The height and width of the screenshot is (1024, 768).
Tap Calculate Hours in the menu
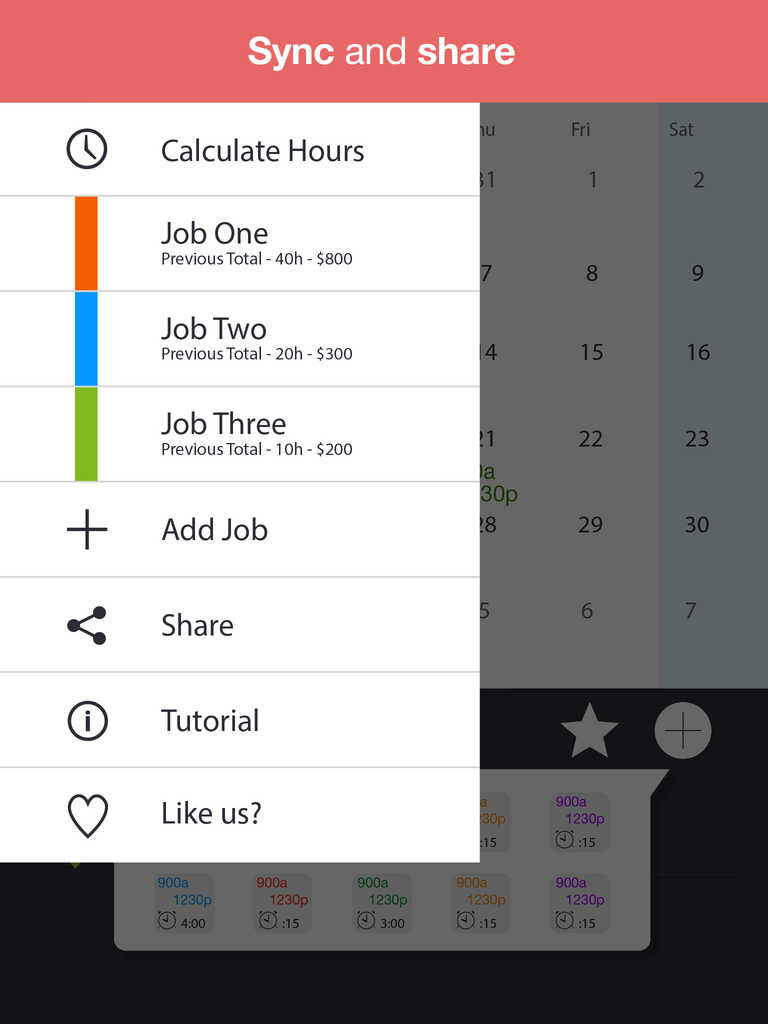click(262, 150)
